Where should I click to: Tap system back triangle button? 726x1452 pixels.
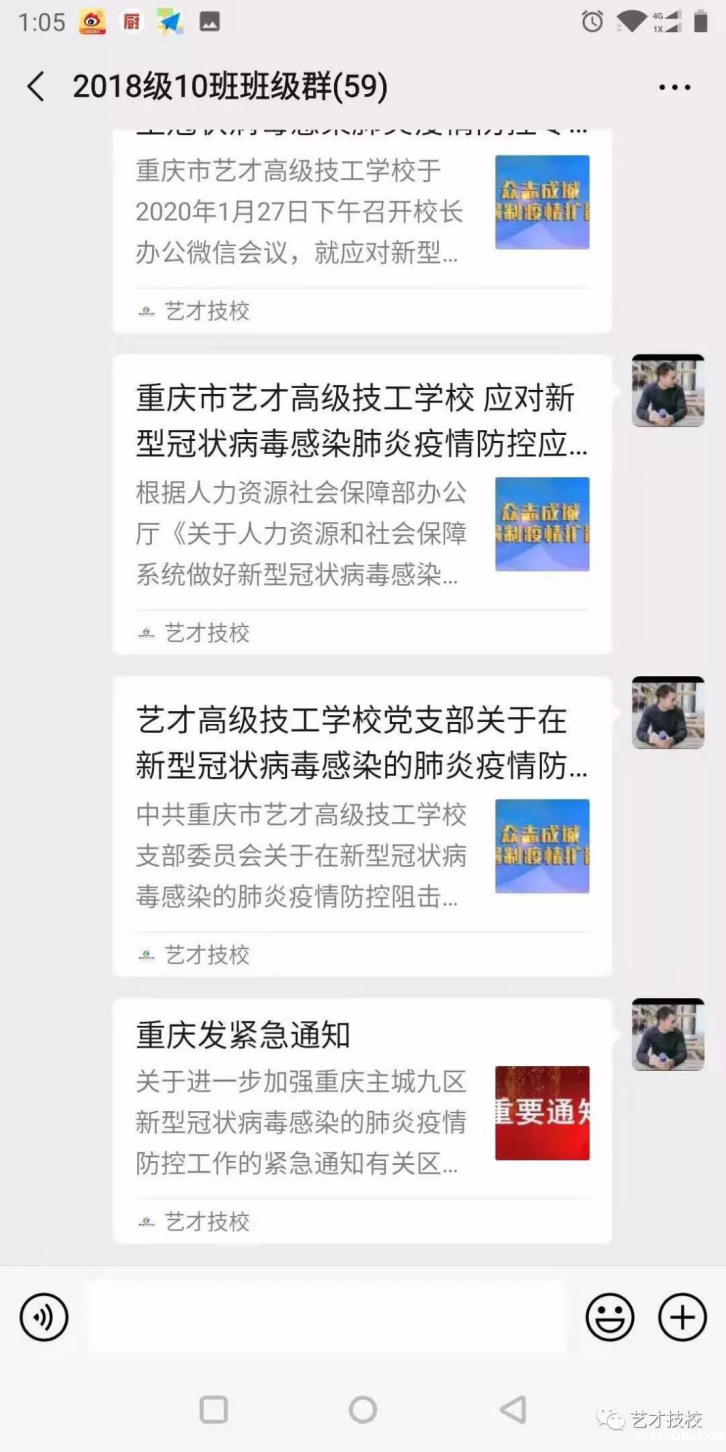point(513,1409)
